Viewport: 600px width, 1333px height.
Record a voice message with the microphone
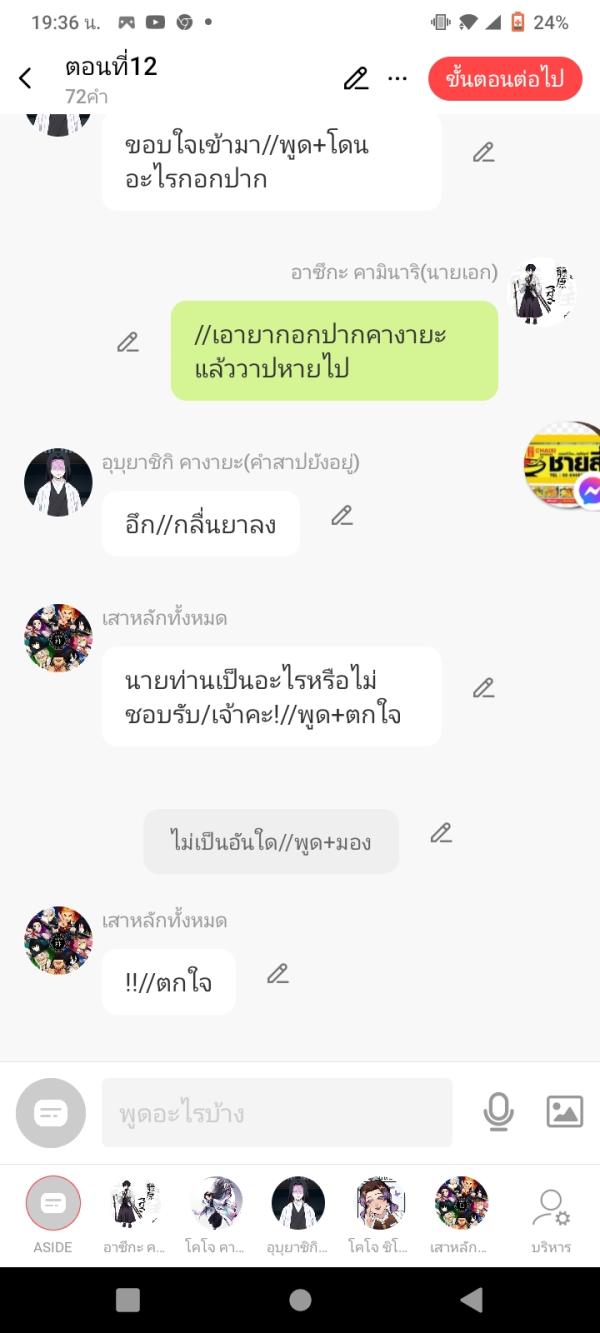pos(498,1112)
